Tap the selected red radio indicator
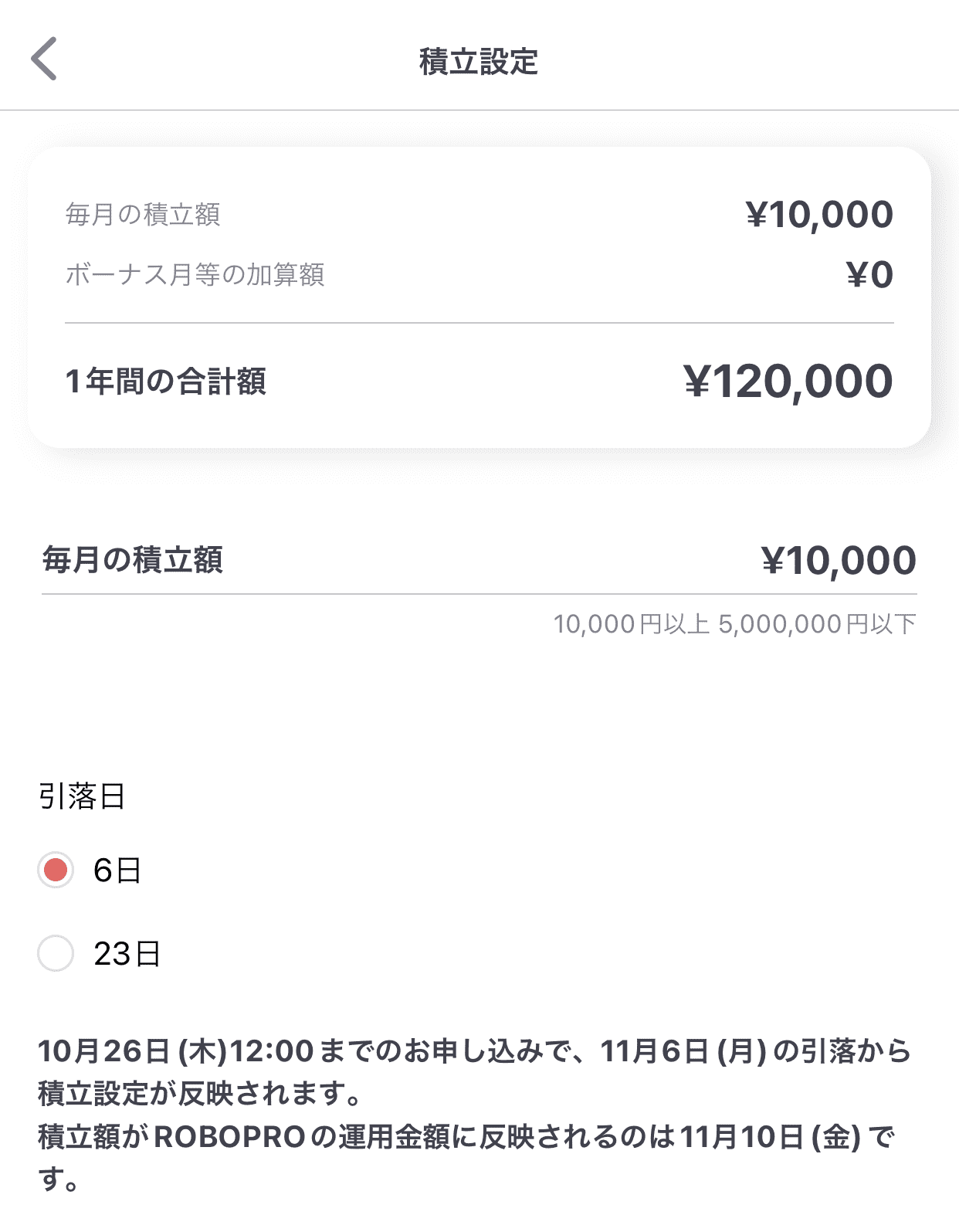This screenshot has height=1232, width=959. 56,869
